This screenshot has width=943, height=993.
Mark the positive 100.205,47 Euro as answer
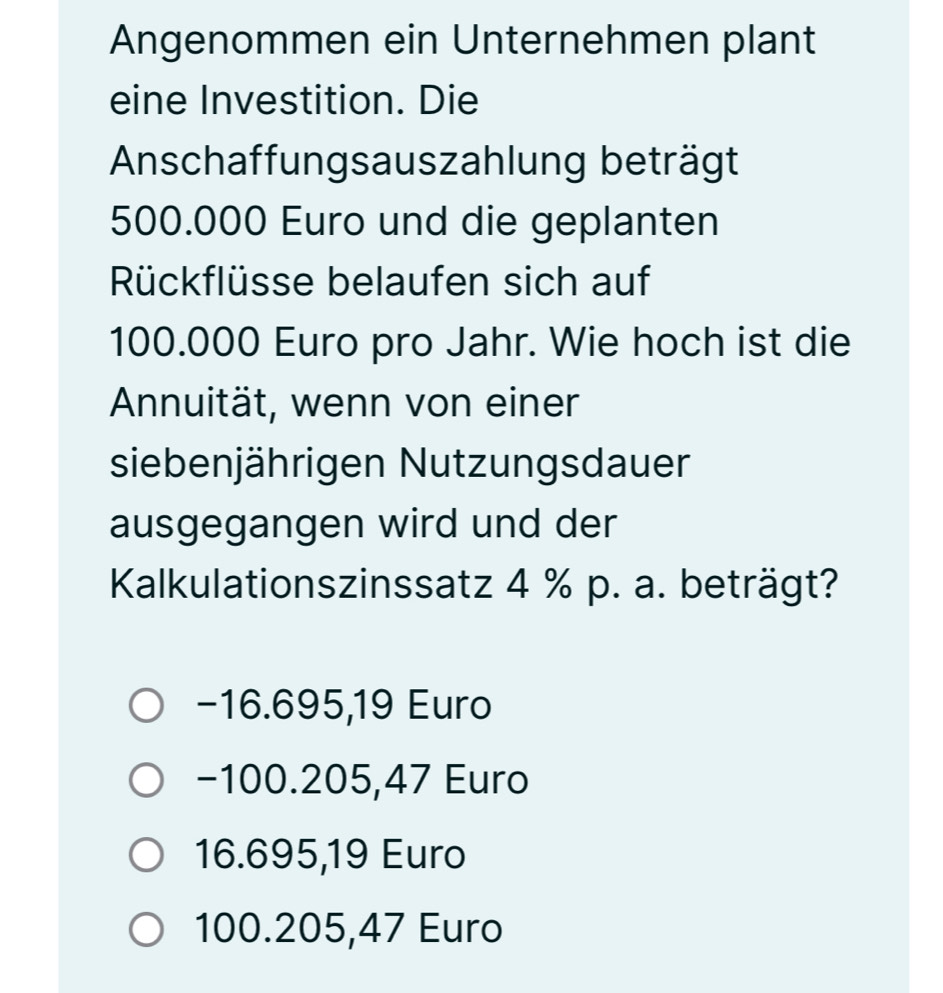pos(147,929)
